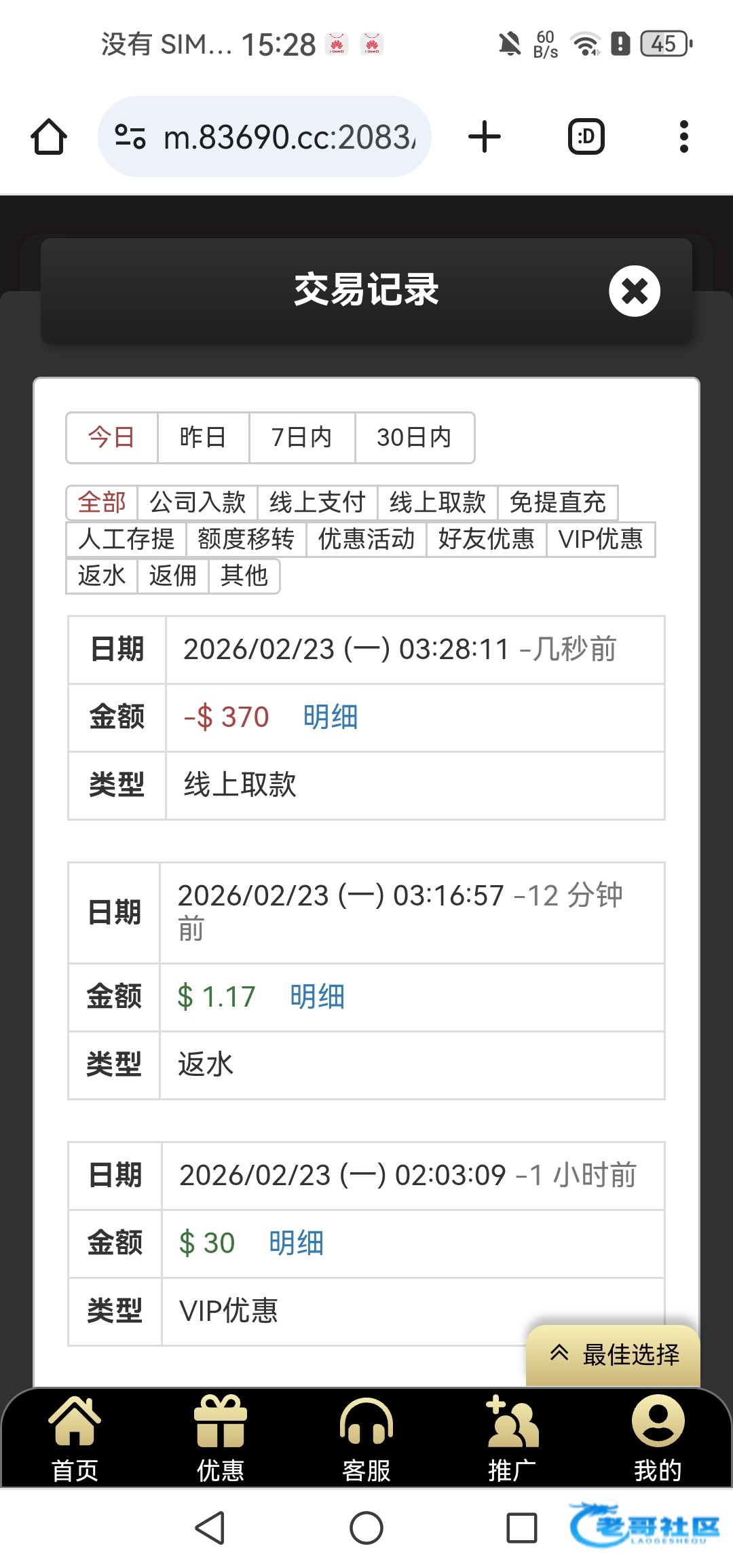The height and width of the screenshot is (1568, 733).
Task: Show 优惠活动 transactions
Action: pyautogui.click(x=366, y=540)
